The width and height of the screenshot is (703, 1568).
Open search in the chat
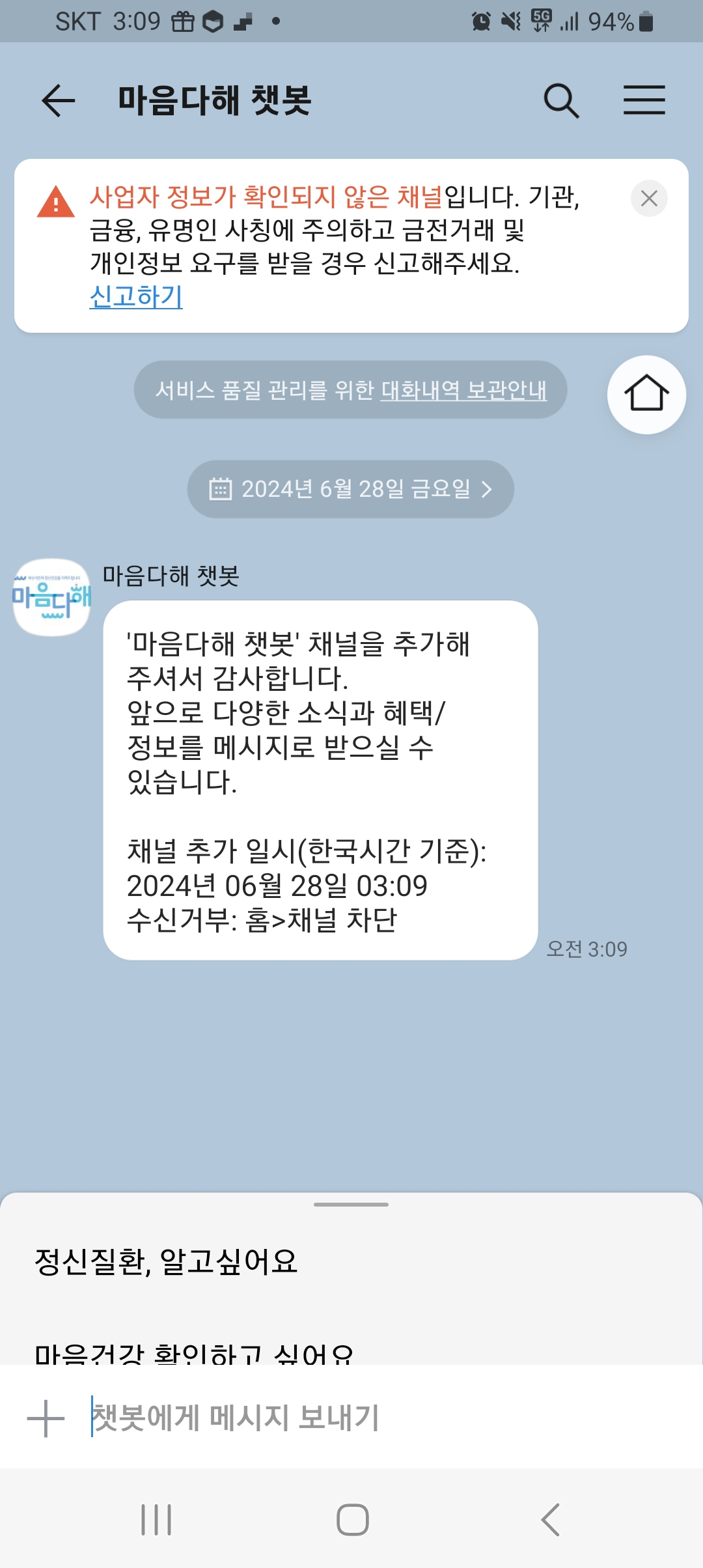coord(561,101)
